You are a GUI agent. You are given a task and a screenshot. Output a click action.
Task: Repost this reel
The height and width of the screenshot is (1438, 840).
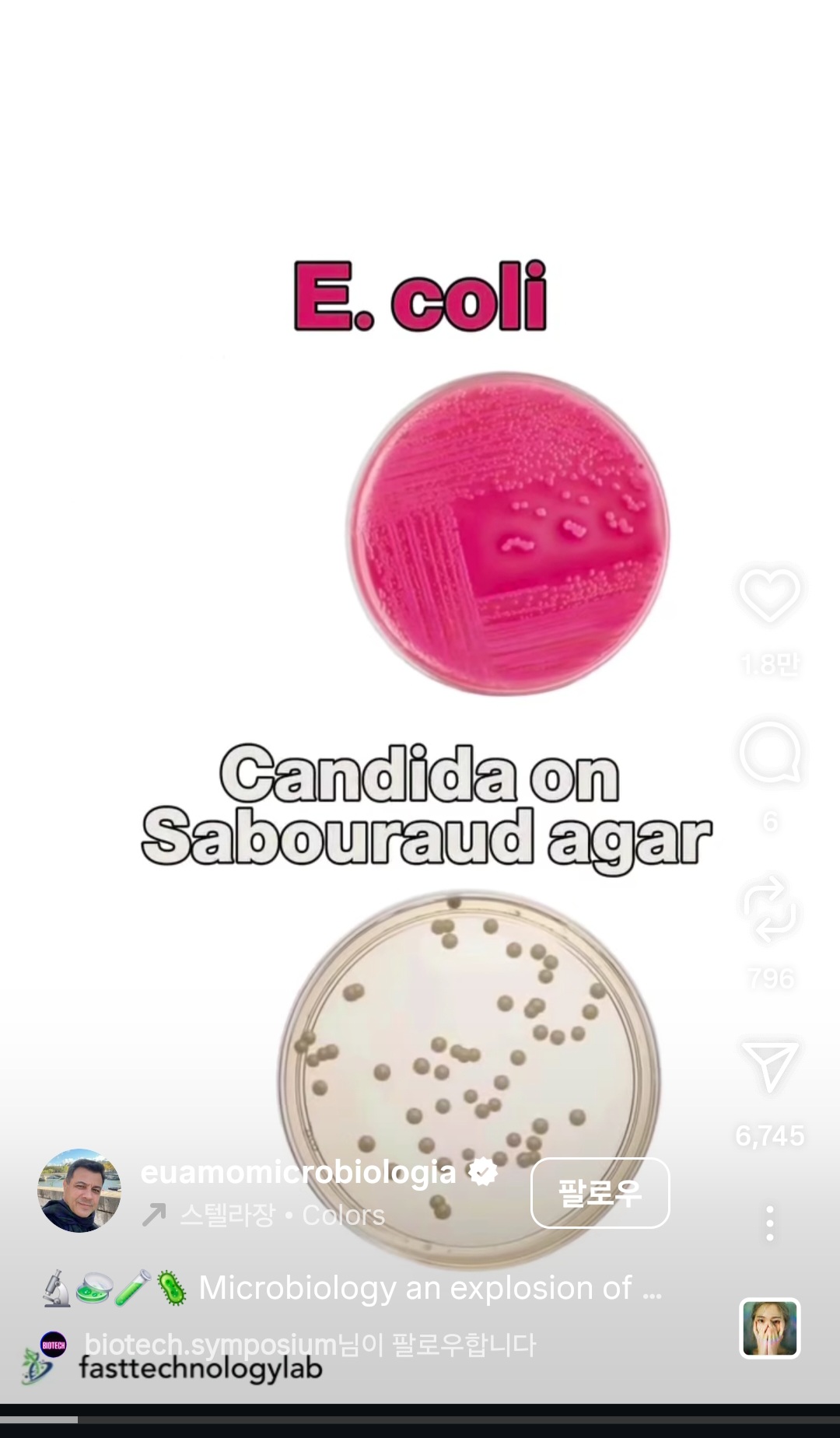point(769,908)
